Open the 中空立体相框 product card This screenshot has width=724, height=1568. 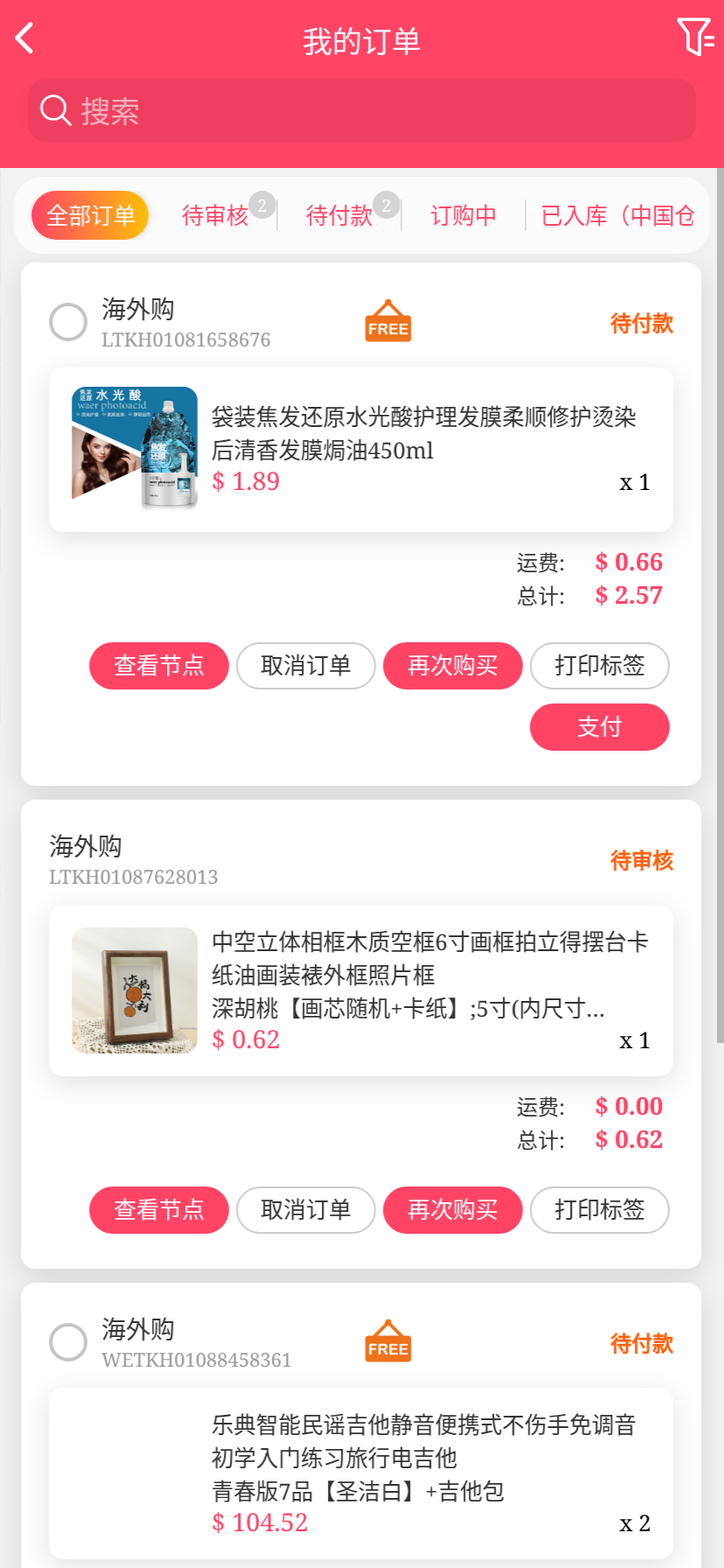coord(360,990)
